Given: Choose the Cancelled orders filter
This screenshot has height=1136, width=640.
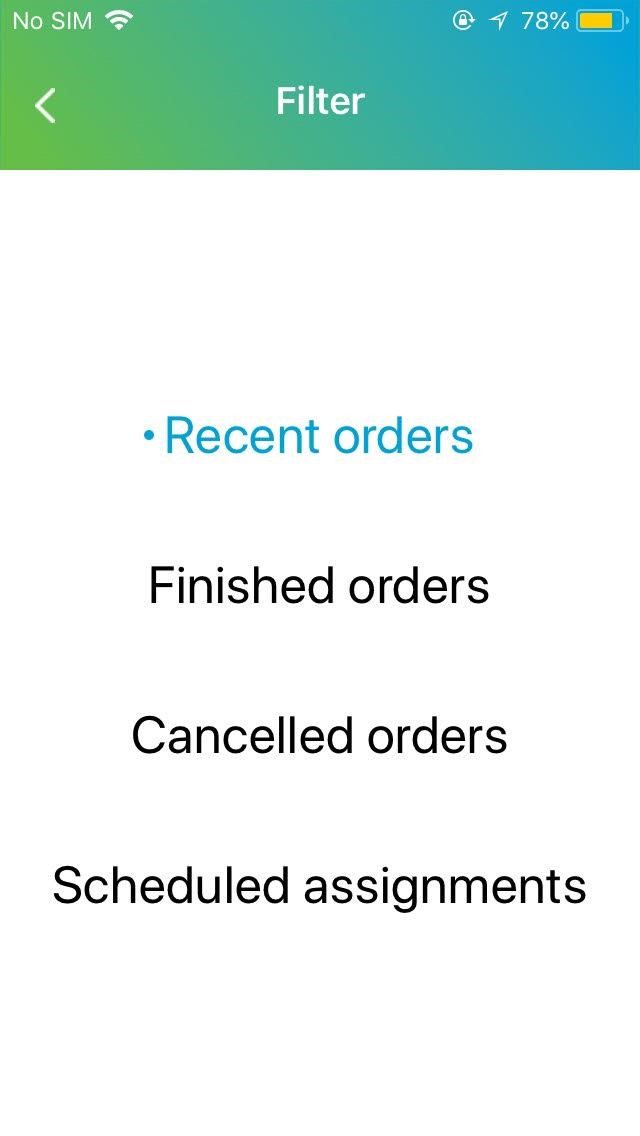Looking at the screenshot, I should 319,735.
